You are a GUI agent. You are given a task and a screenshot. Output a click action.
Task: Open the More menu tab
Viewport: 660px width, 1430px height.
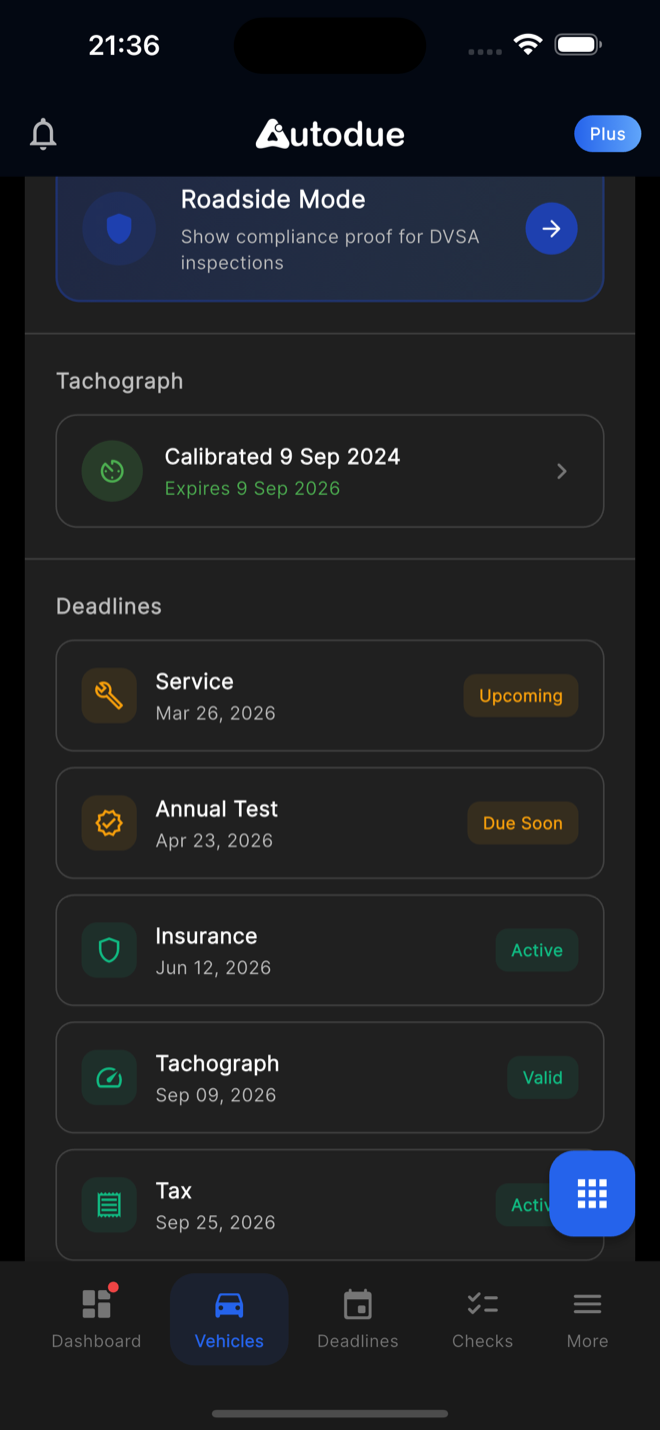587,1318
